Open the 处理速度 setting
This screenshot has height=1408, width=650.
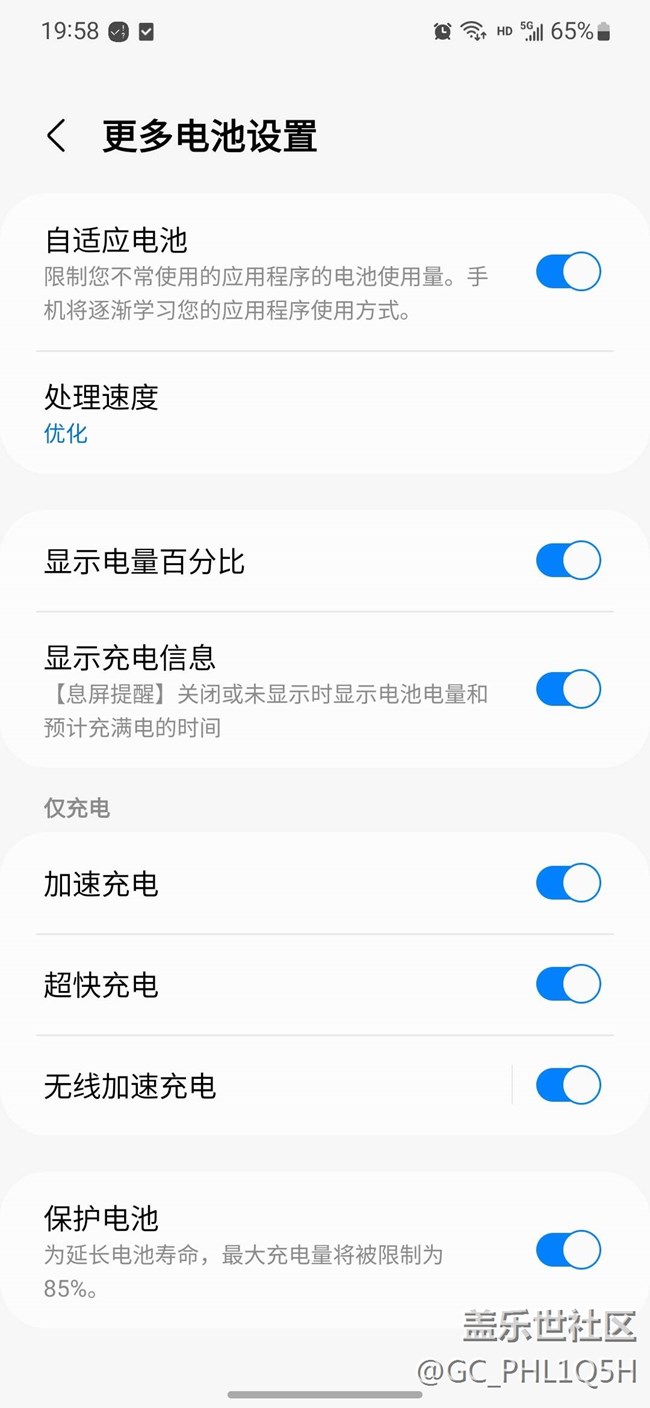click(x=102, y=413)
